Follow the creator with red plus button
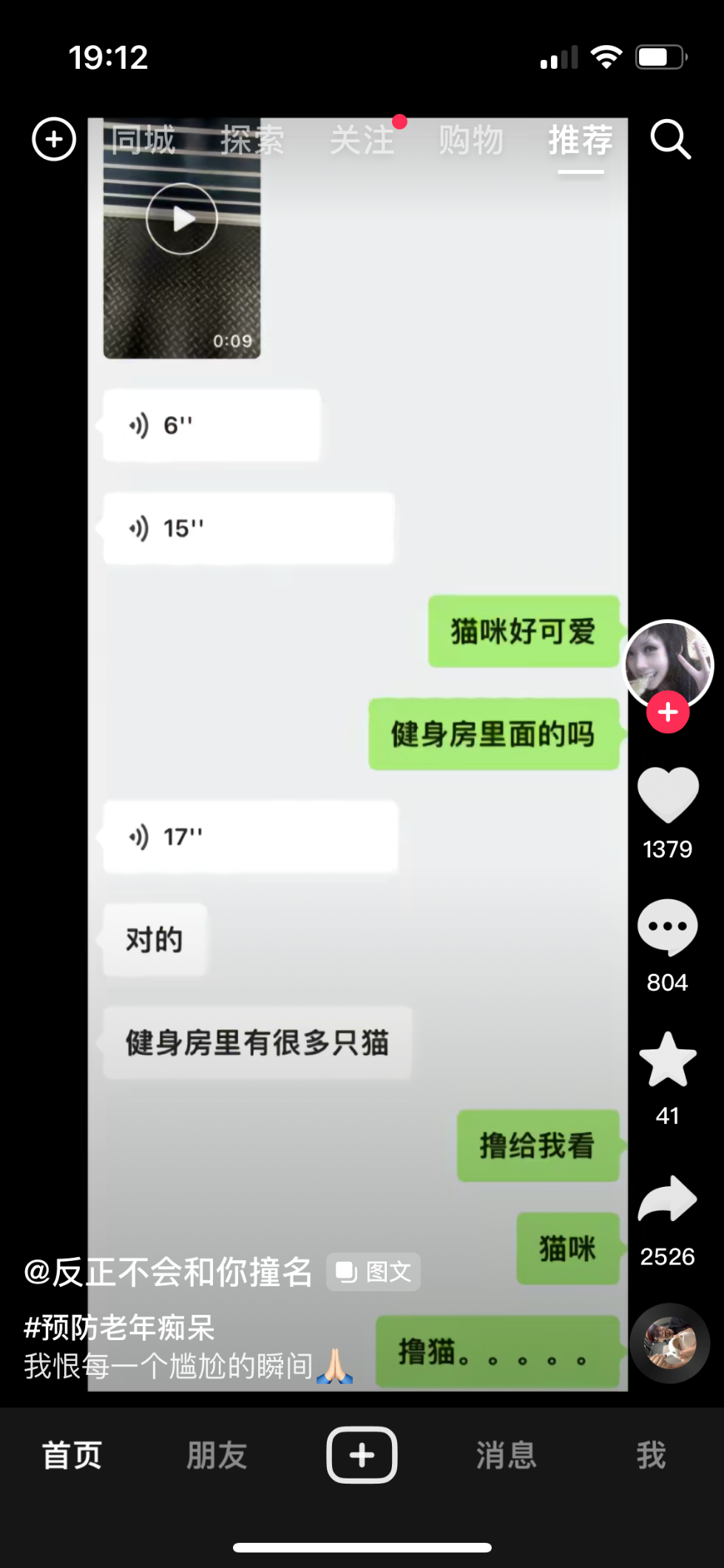The image size is (724, 1568). [668, 713]
